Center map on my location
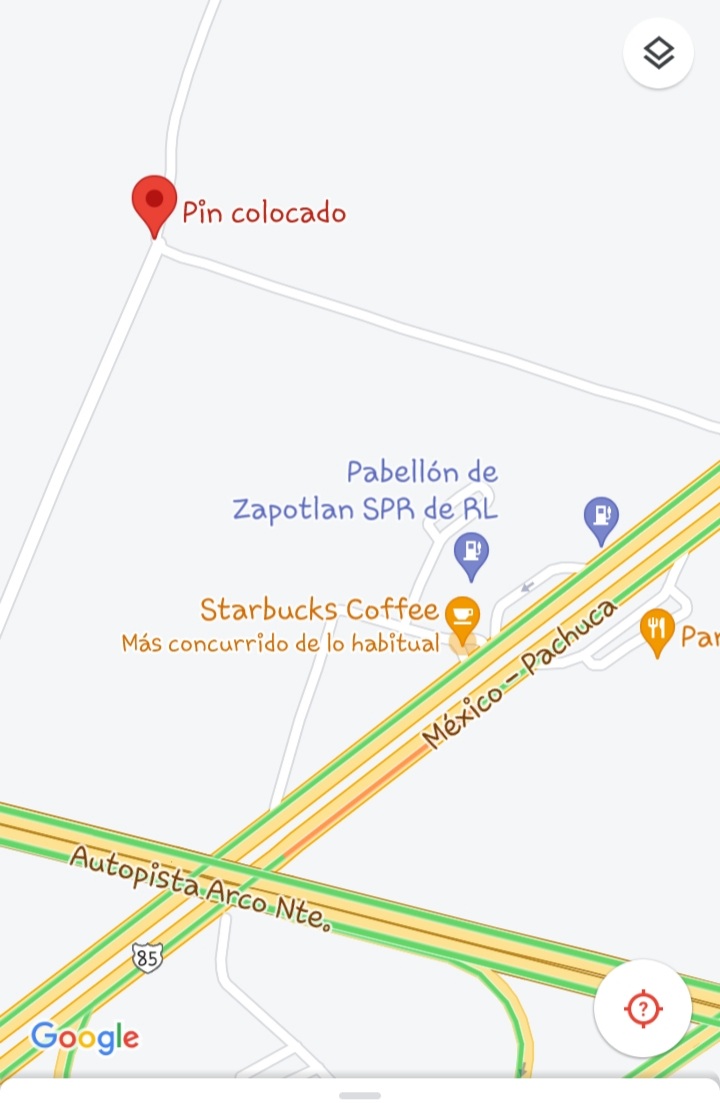The height and width of the screenshot is (1103, 720). click(642, 1009)
